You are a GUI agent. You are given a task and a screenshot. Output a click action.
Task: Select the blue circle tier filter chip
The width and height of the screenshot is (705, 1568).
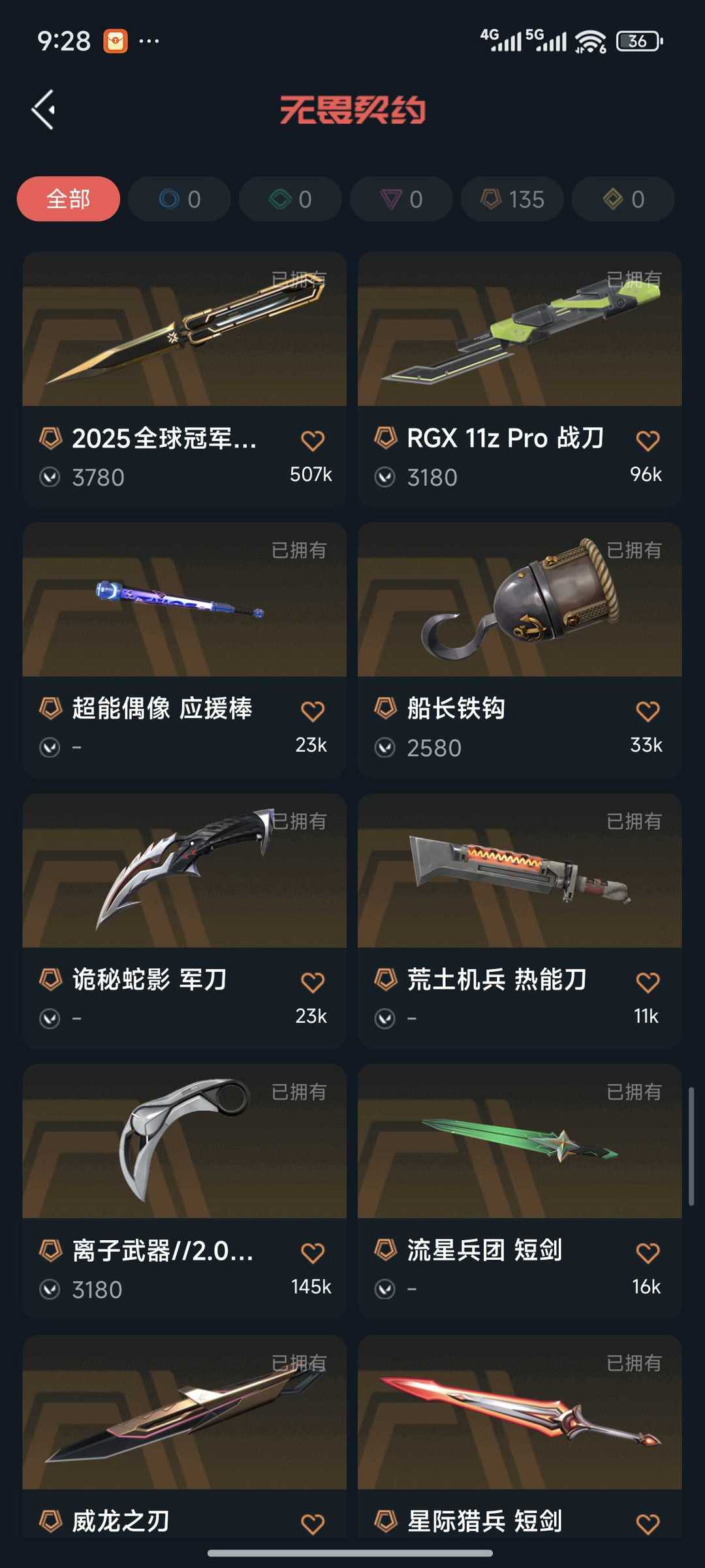(180, 199)
